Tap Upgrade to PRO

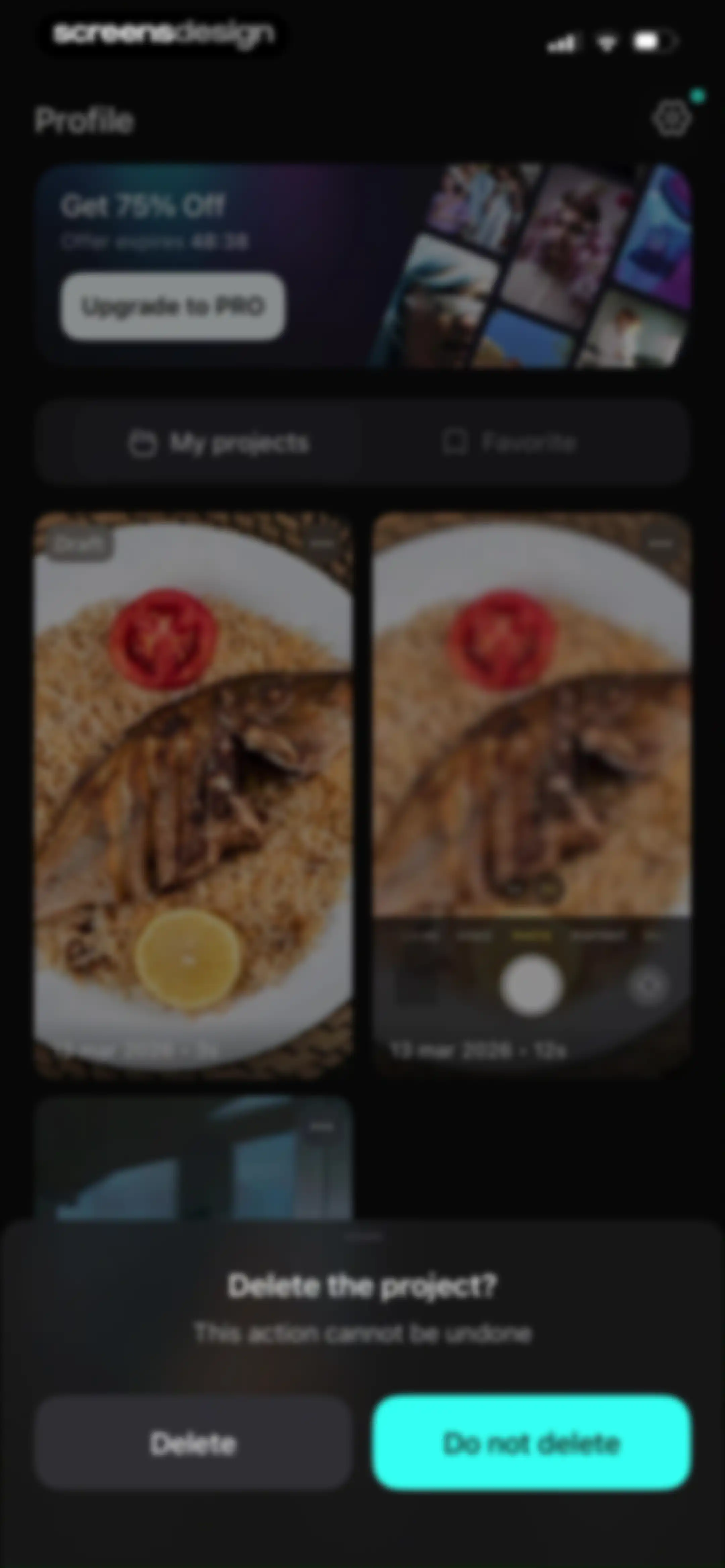click(x=172, y=306)
